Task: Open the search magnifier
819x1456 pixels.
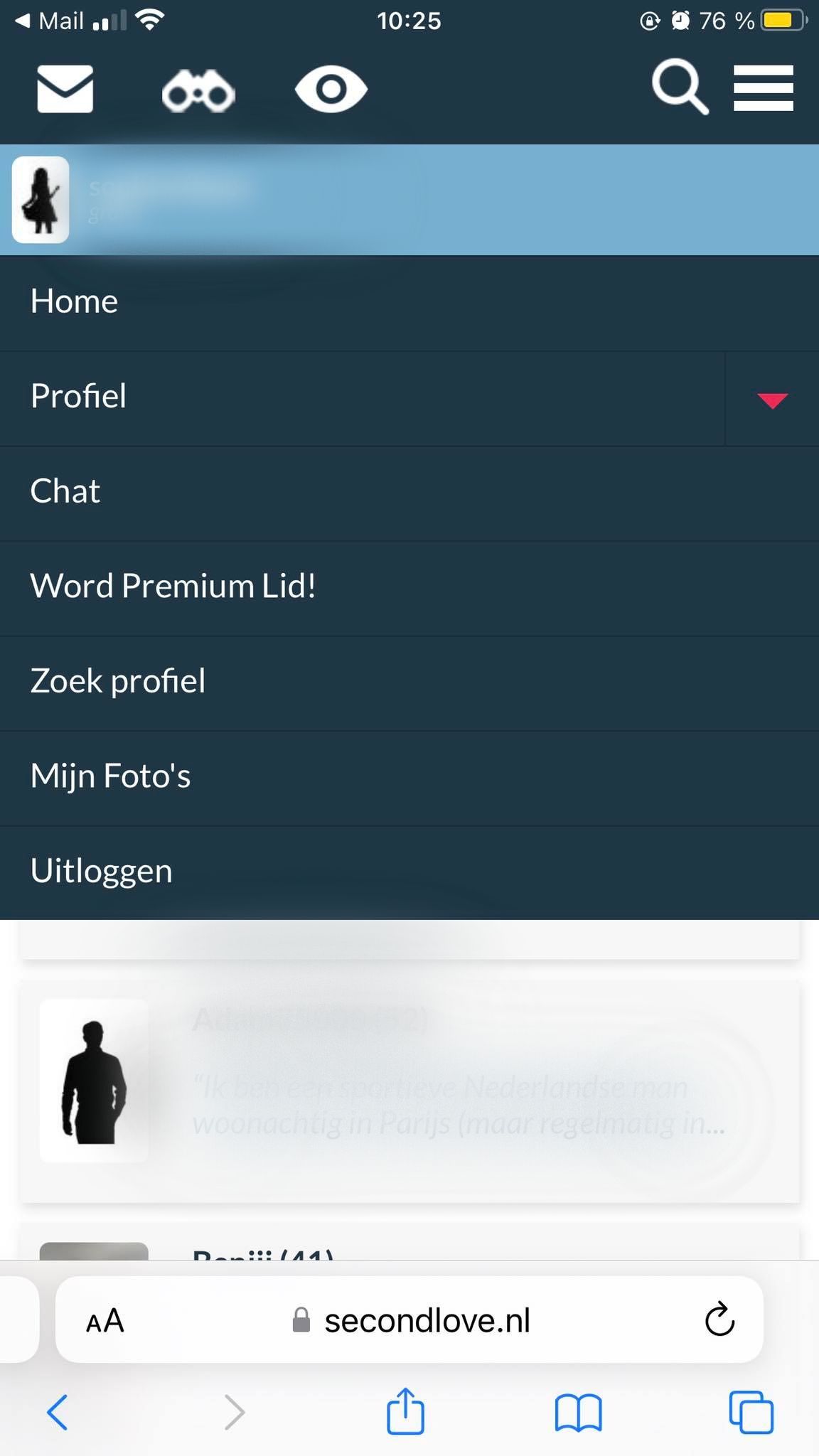Action: click(680, 87)
